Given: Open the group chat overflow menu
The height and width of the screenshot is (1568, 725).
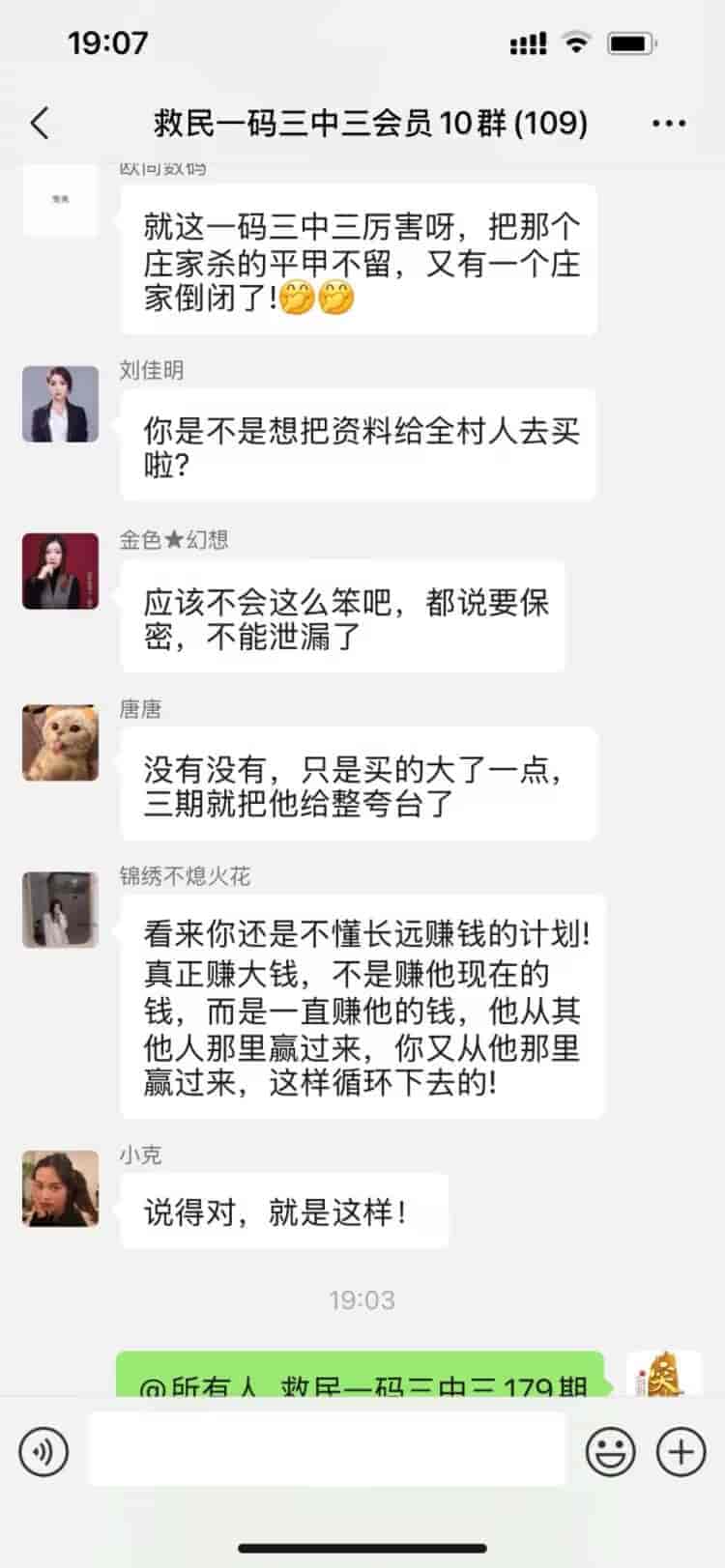Looking at the screenshot, I should coord(669,124).
